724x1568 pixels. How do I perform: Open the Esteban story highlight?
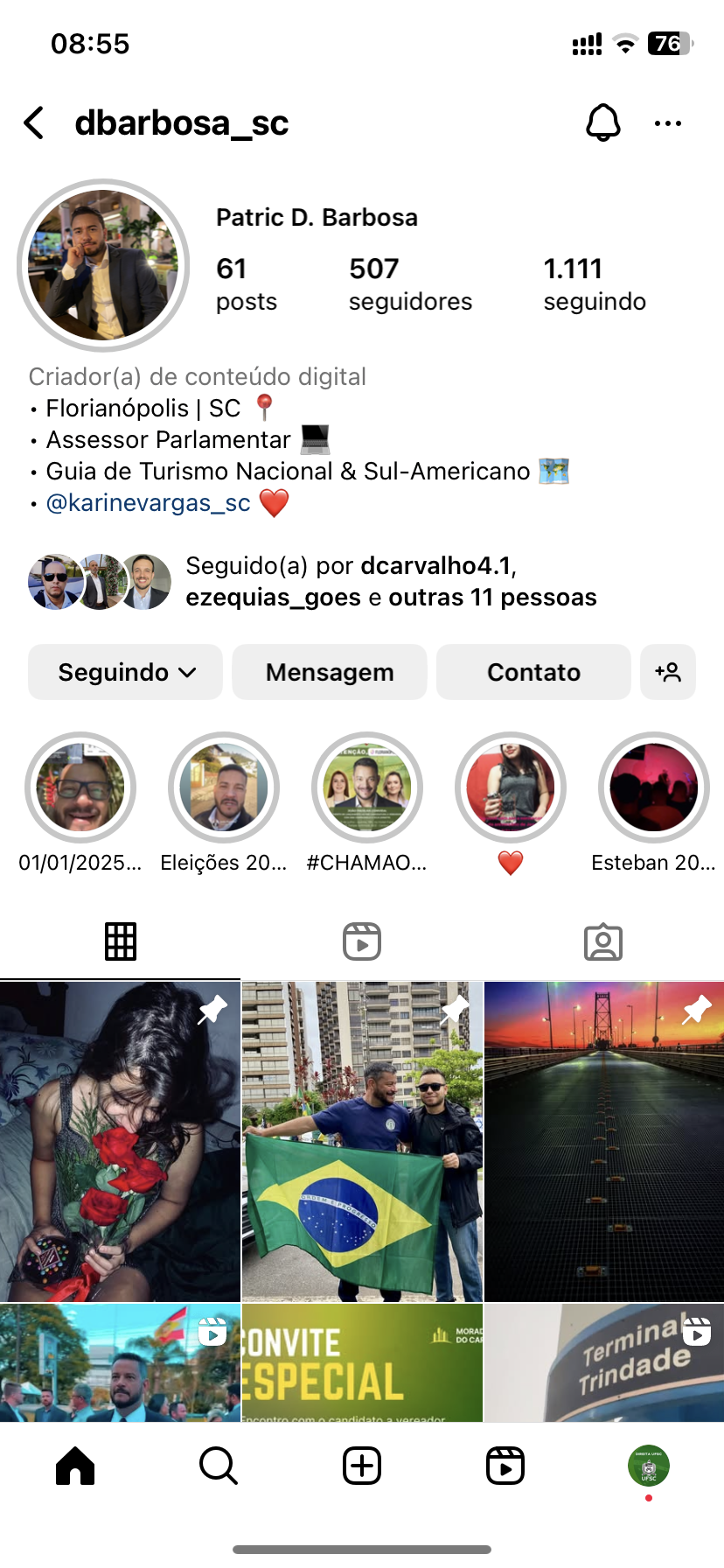(653, 787)
